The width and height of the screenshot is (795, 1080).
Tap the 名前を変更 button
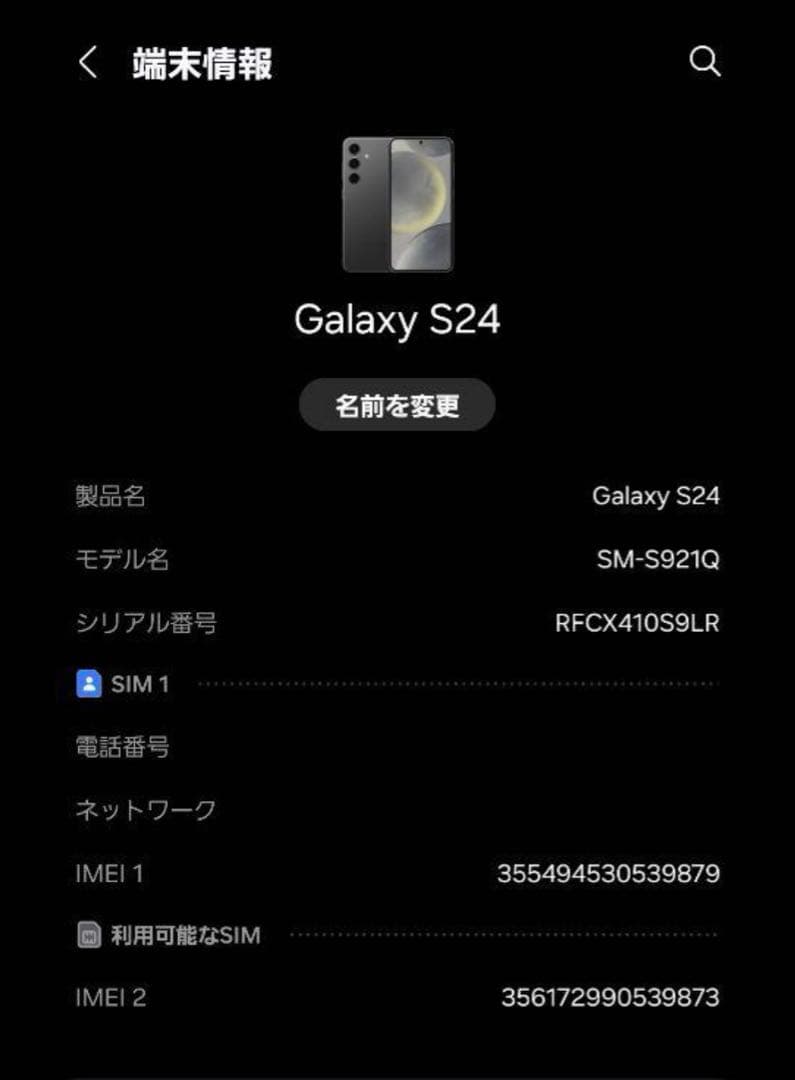point(397,404)
